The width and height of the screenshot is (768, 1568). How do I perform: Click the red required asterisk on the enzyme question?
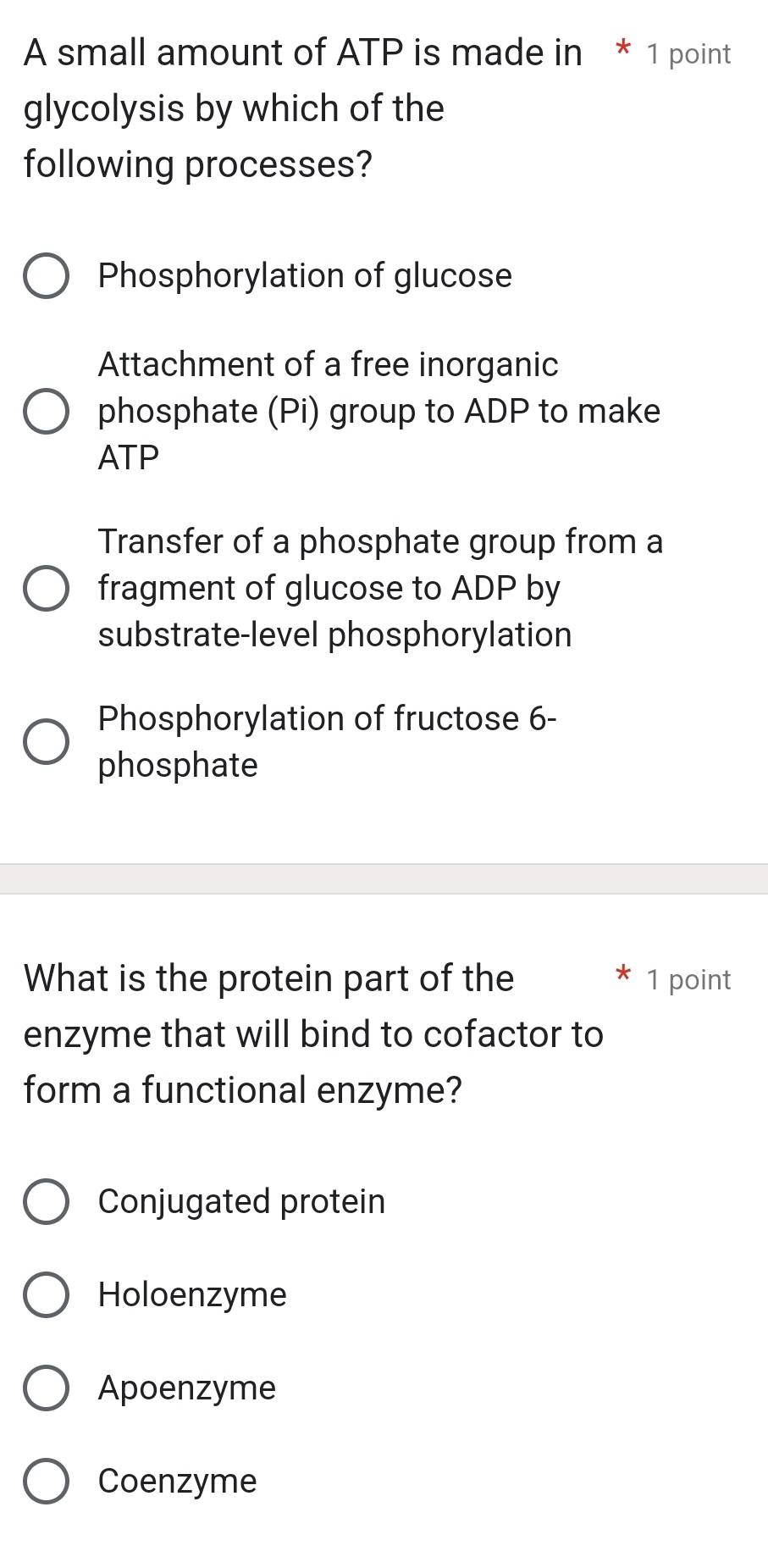pyautogui.click(x=622, y=976)
